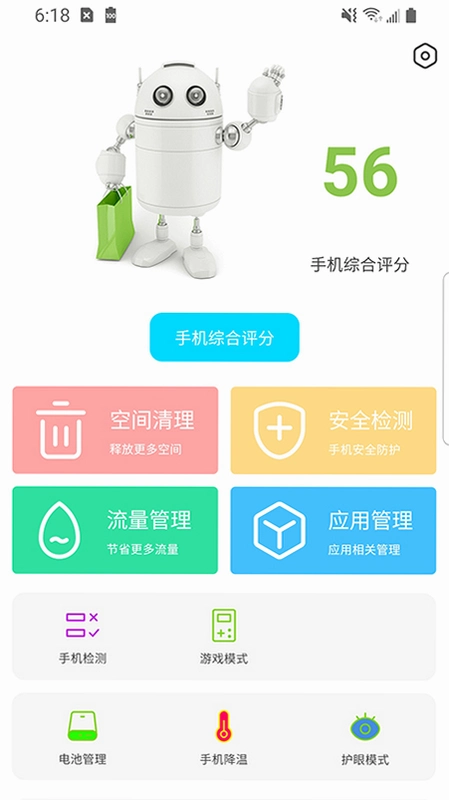The height and width of the screenshot is (800, 449).
Task: Open the 流量管理 card
Action: (x=115, y=530)
